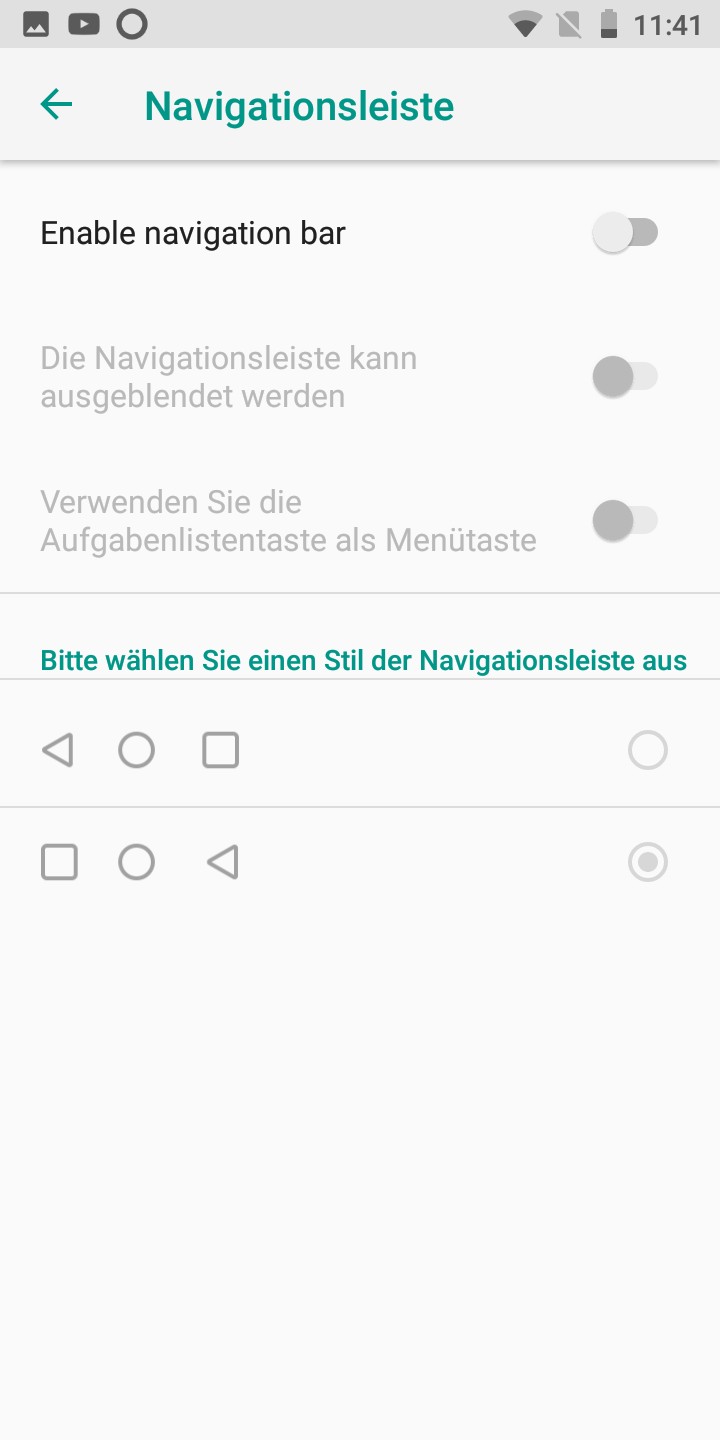Go back from Navigationsleiste settings
Viewport: 720px width, 1440px height.
pos(57,105)
